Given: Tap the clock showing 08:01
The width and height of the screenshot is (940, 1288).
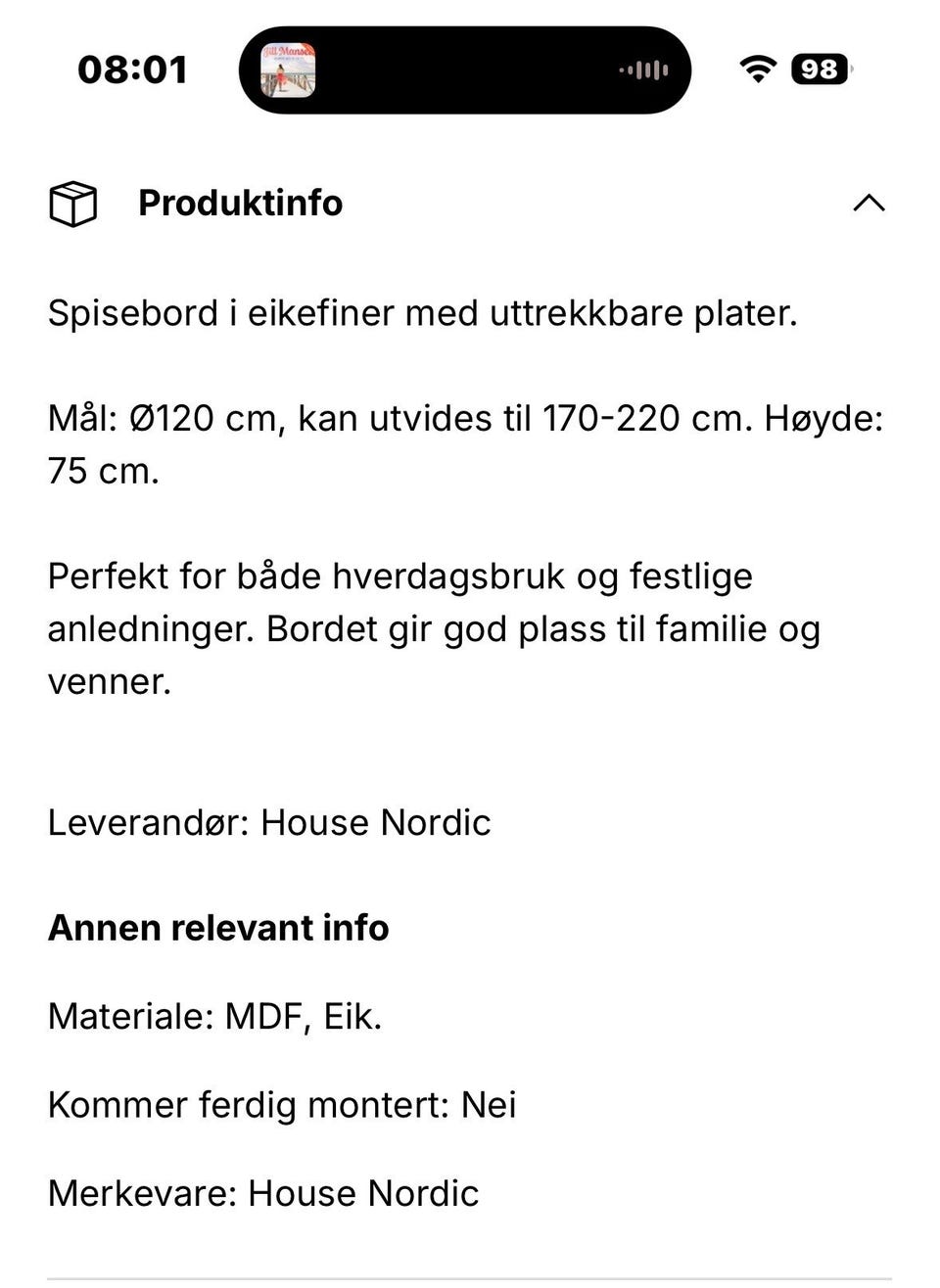Looking at the screenshot, I should coord(133,69).
